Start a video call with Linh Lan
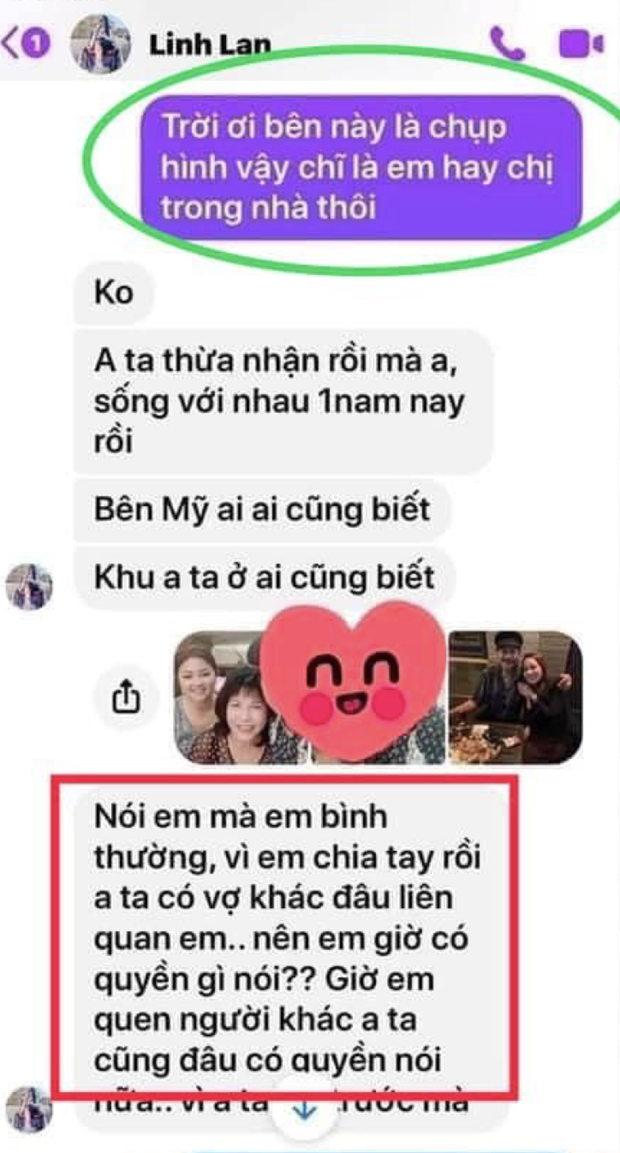Image resolution: width=620 pixels, height=1153 pixels. coord(581,44)
